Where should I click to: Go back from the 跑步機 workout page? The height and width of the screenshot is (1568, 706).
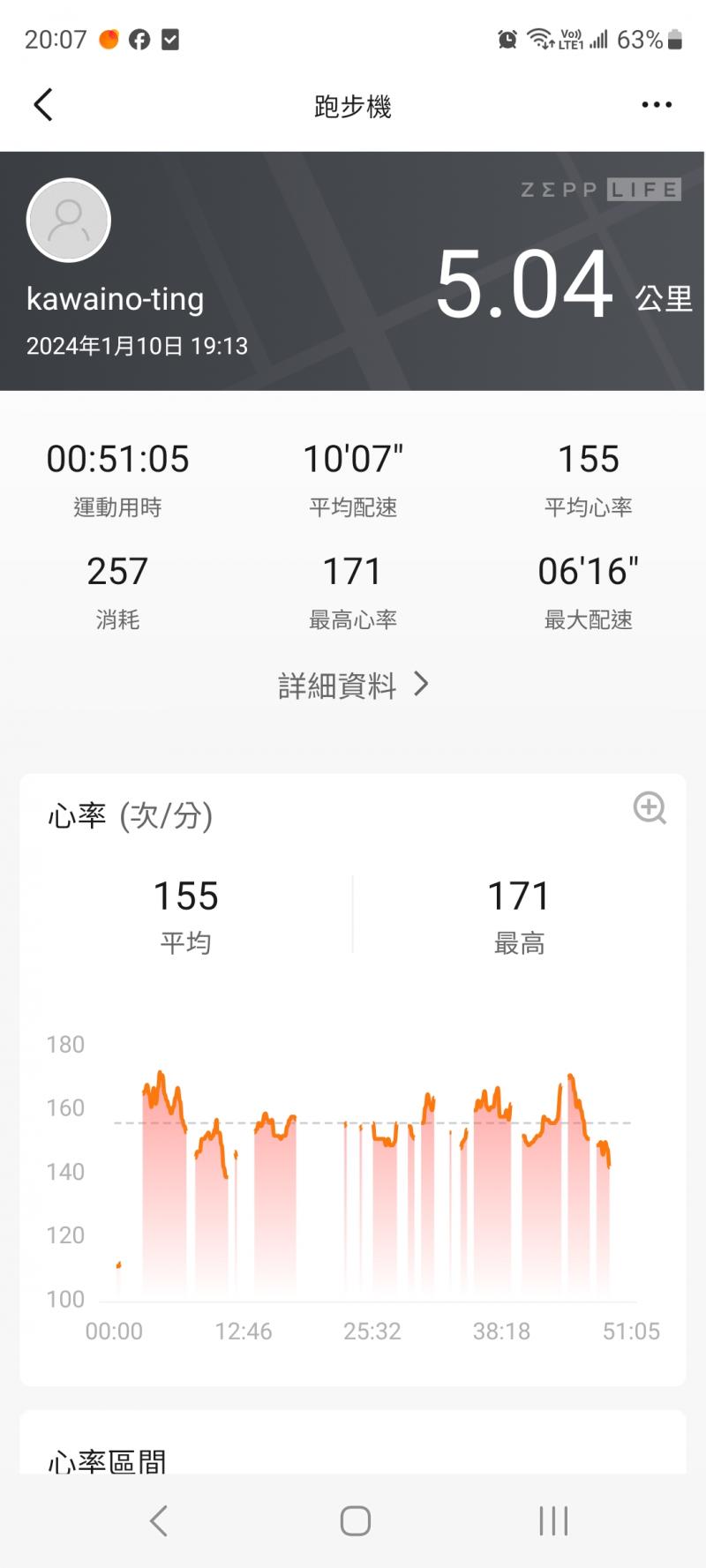[x=43, y=105]
